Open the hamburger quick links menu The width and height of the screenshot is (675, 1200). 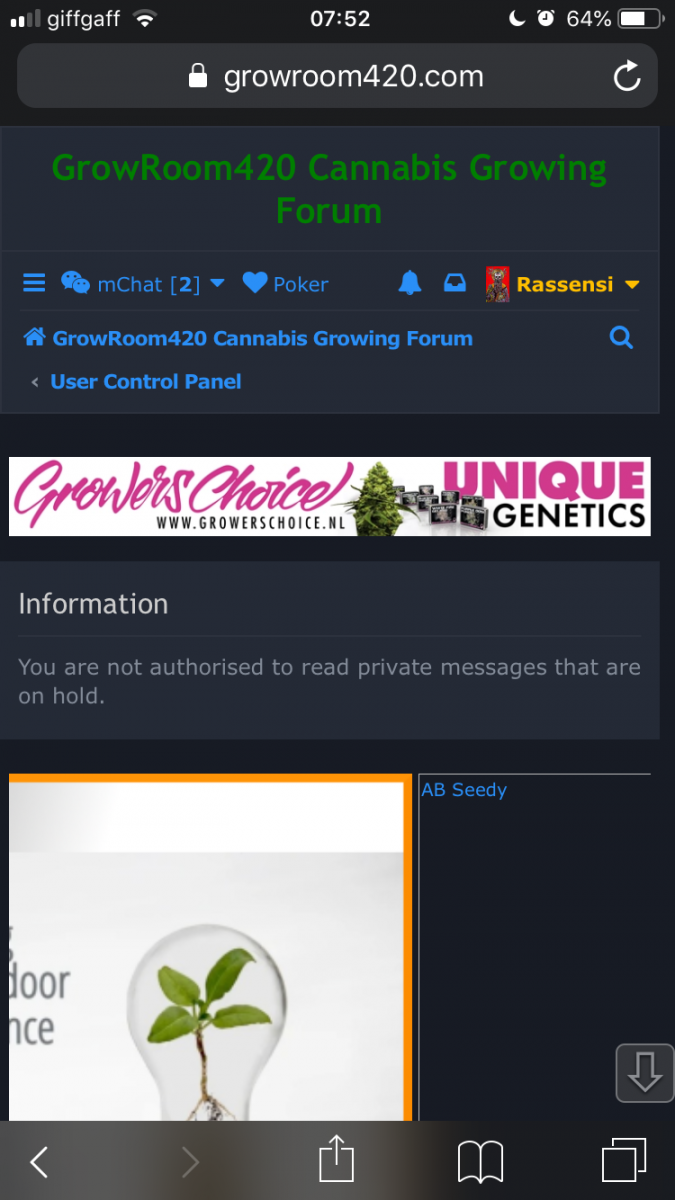pyautogui.click(x=34, y=284)
